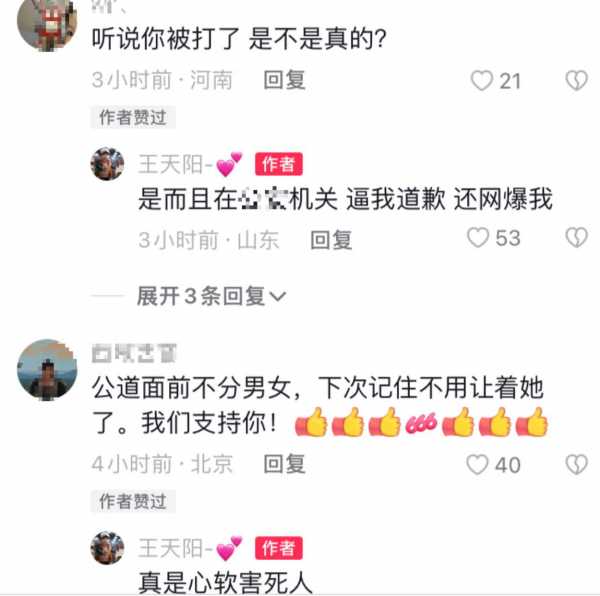The image size is (600, 596).
Task: Like the comment 公道面前不分男女
Action: pos(479,464)
